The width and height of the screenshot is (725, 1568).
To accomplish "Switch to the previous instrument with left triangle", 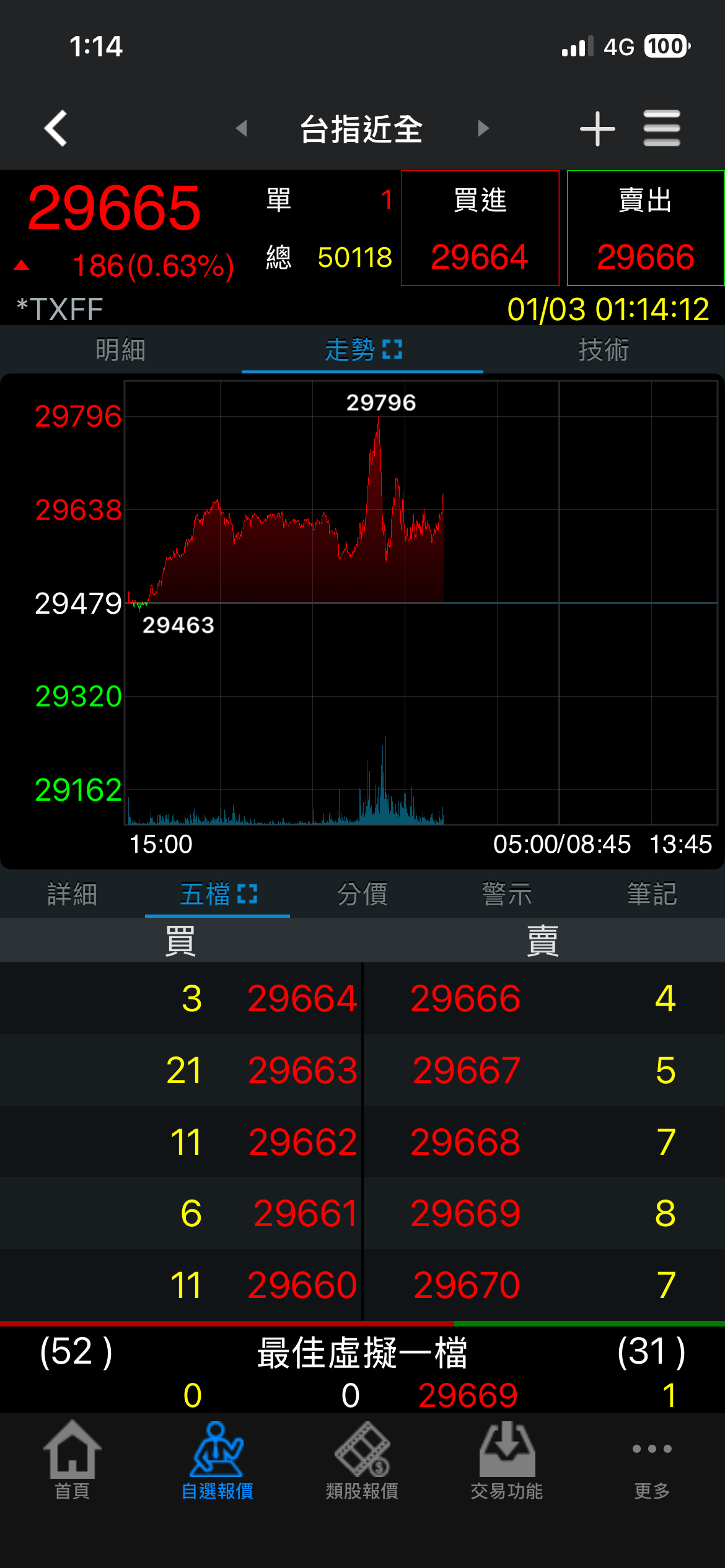I will (242, 128).
